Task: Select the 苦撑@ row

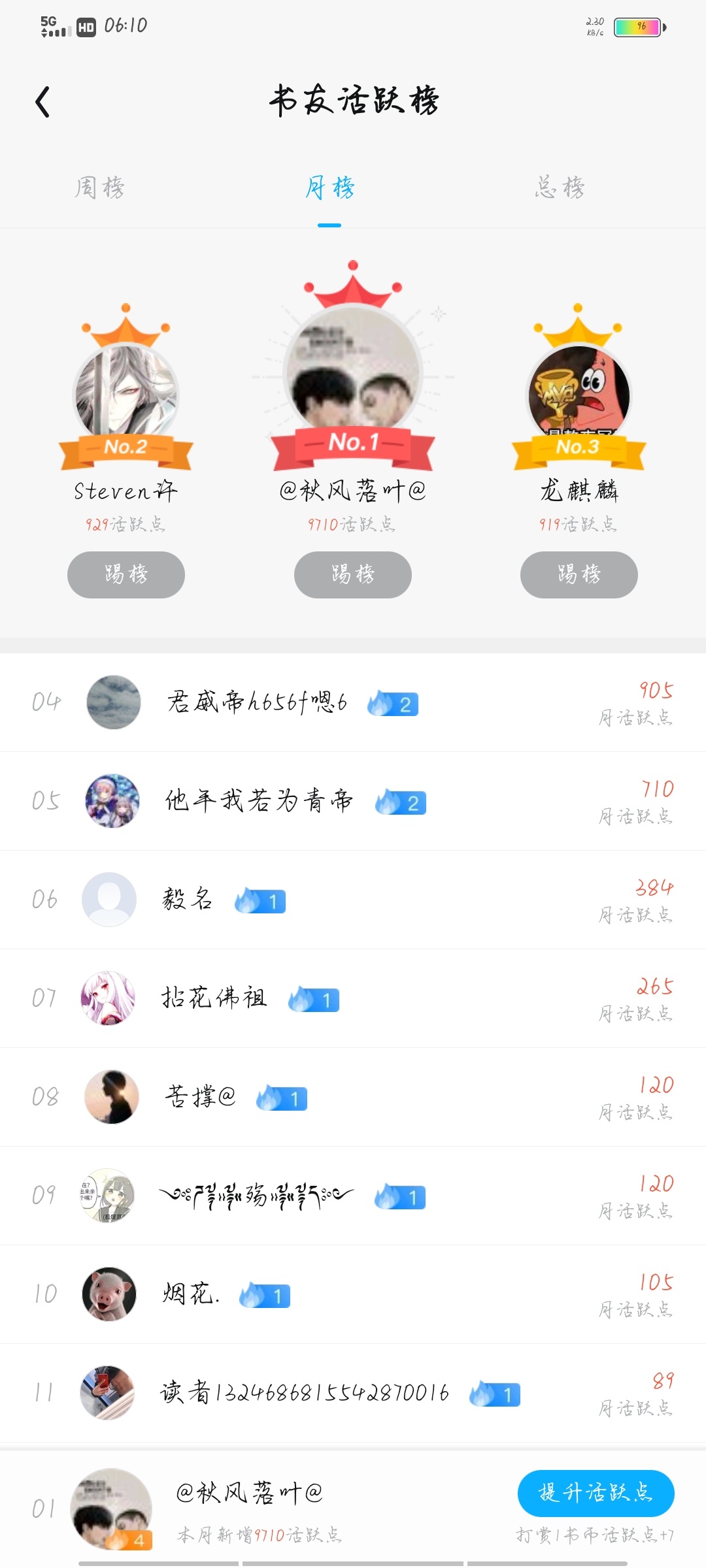Action: tap(353, 1097)
